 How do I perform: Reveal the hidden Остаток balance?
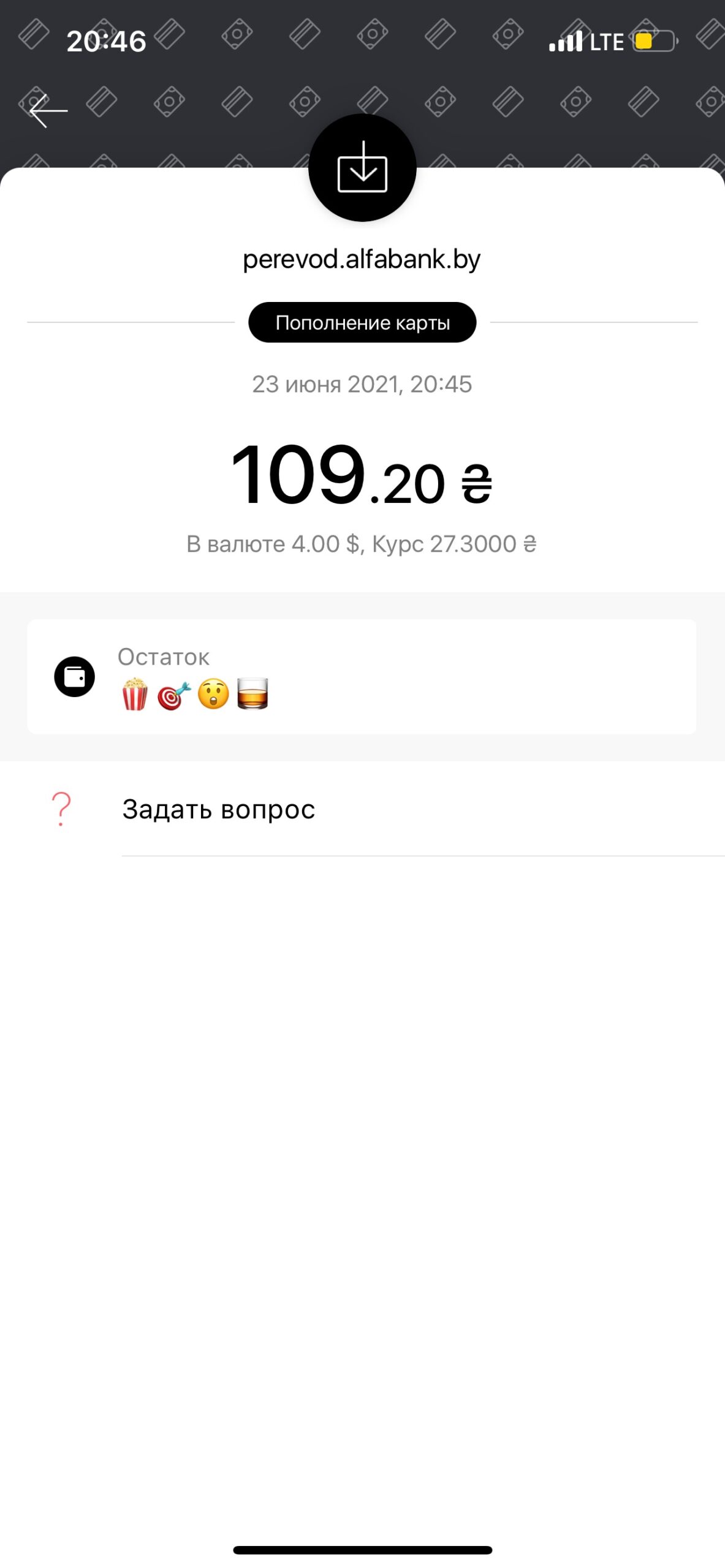click(195, 694)
